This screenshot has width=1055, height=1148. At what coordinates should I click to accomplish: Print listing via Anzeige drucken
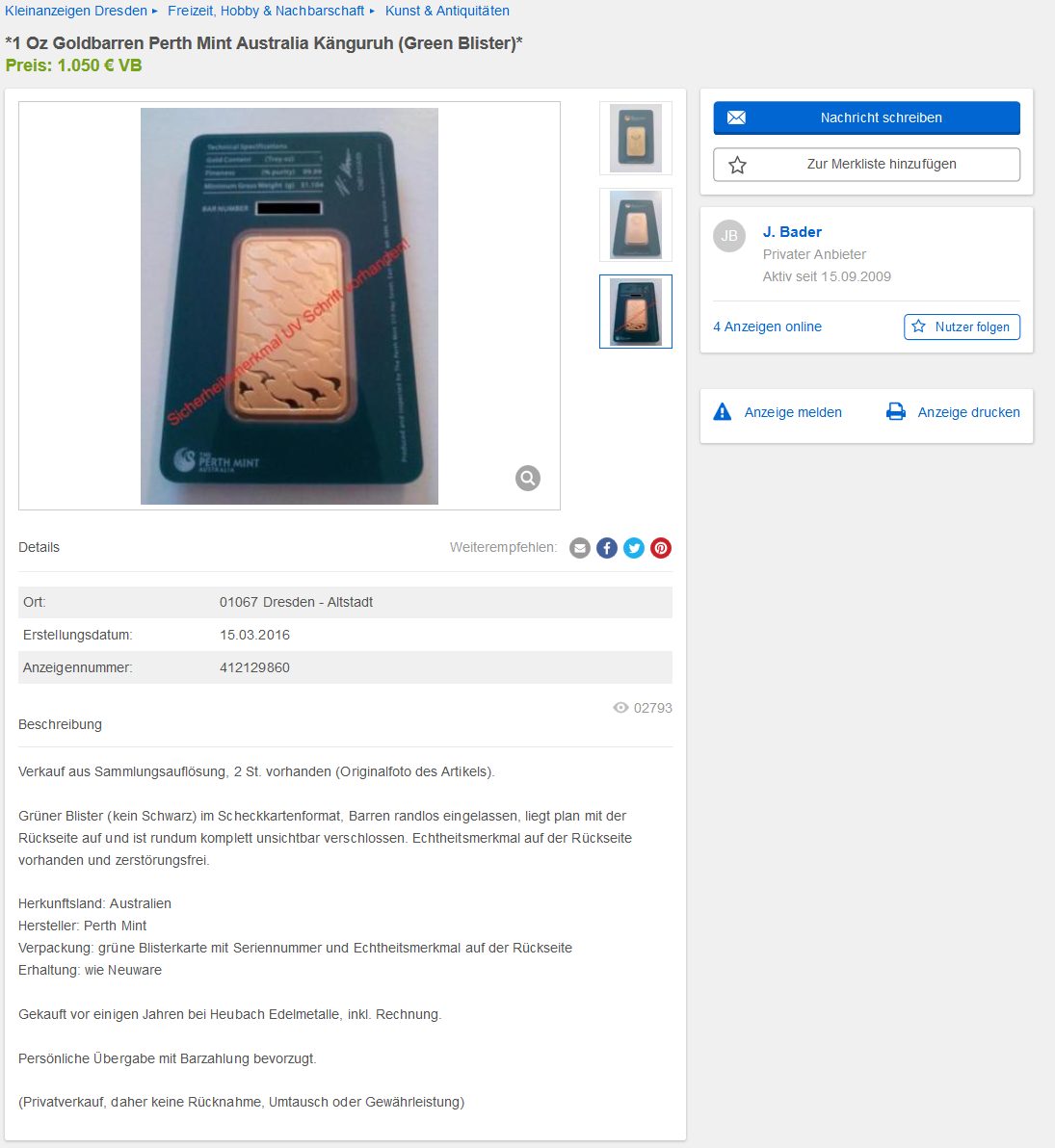tap(967, 412)
